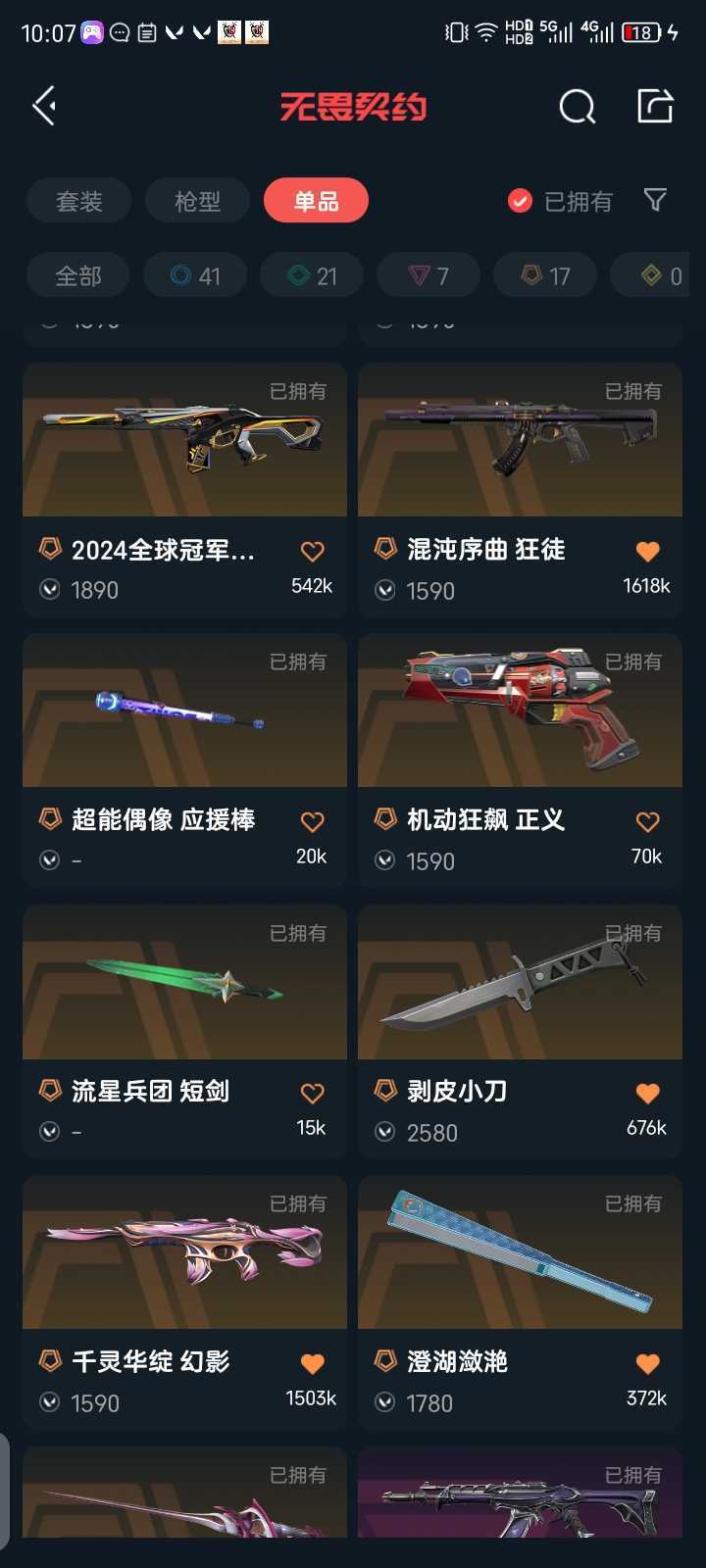This screenshot has width=706, height=1568.
Task: Select the 单品 tab
Action: click(x=316, y=201)
